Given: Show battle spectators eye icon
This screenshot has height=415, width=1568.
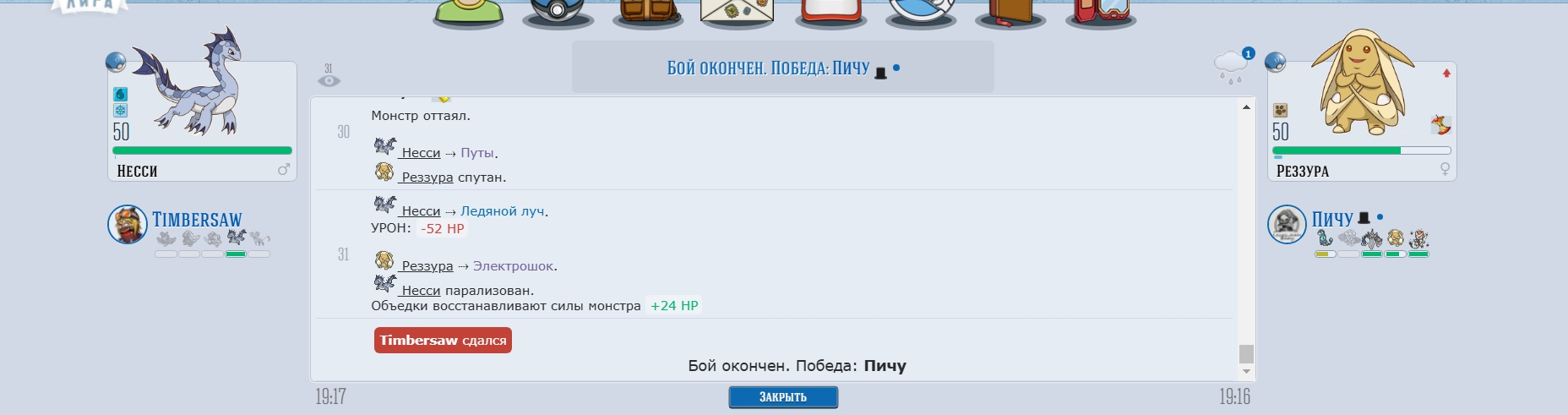Looking at the screenshot, I should point(329,80).
